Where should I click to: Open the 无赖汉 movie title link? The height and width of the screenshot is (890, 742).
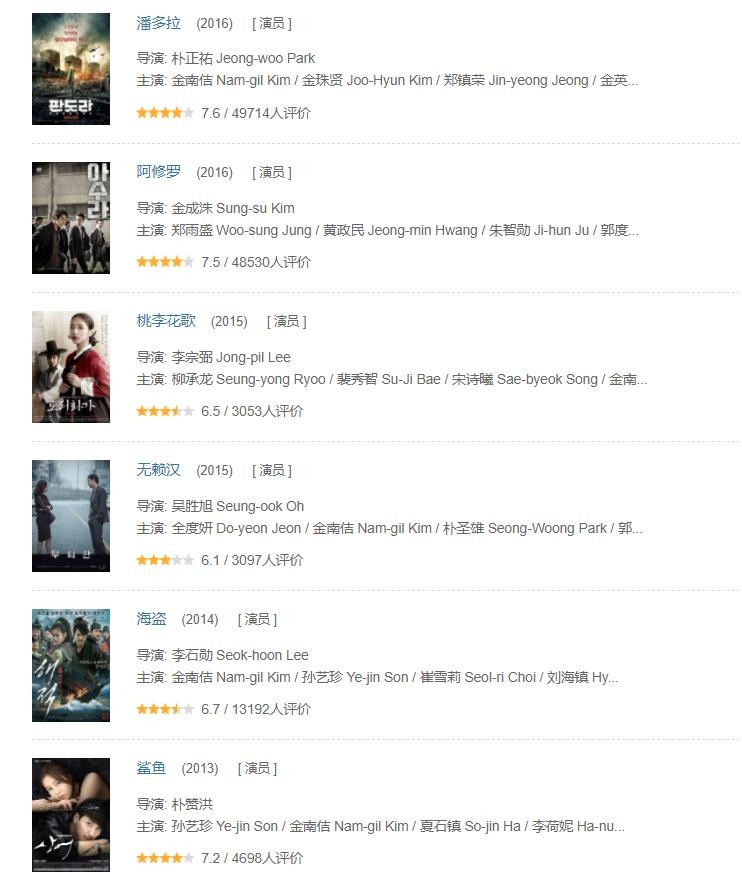[x=158, y=470]
